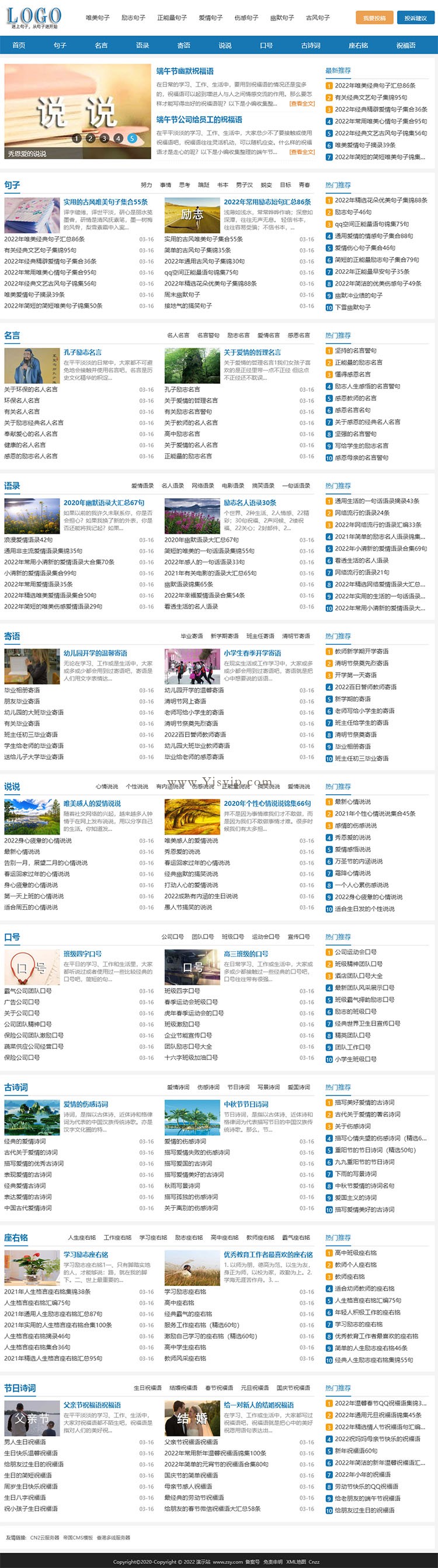This screenshot has height=1568, width=438.
Task: Open the article 端午节公司给员工的祝福语
Action: 199,119
